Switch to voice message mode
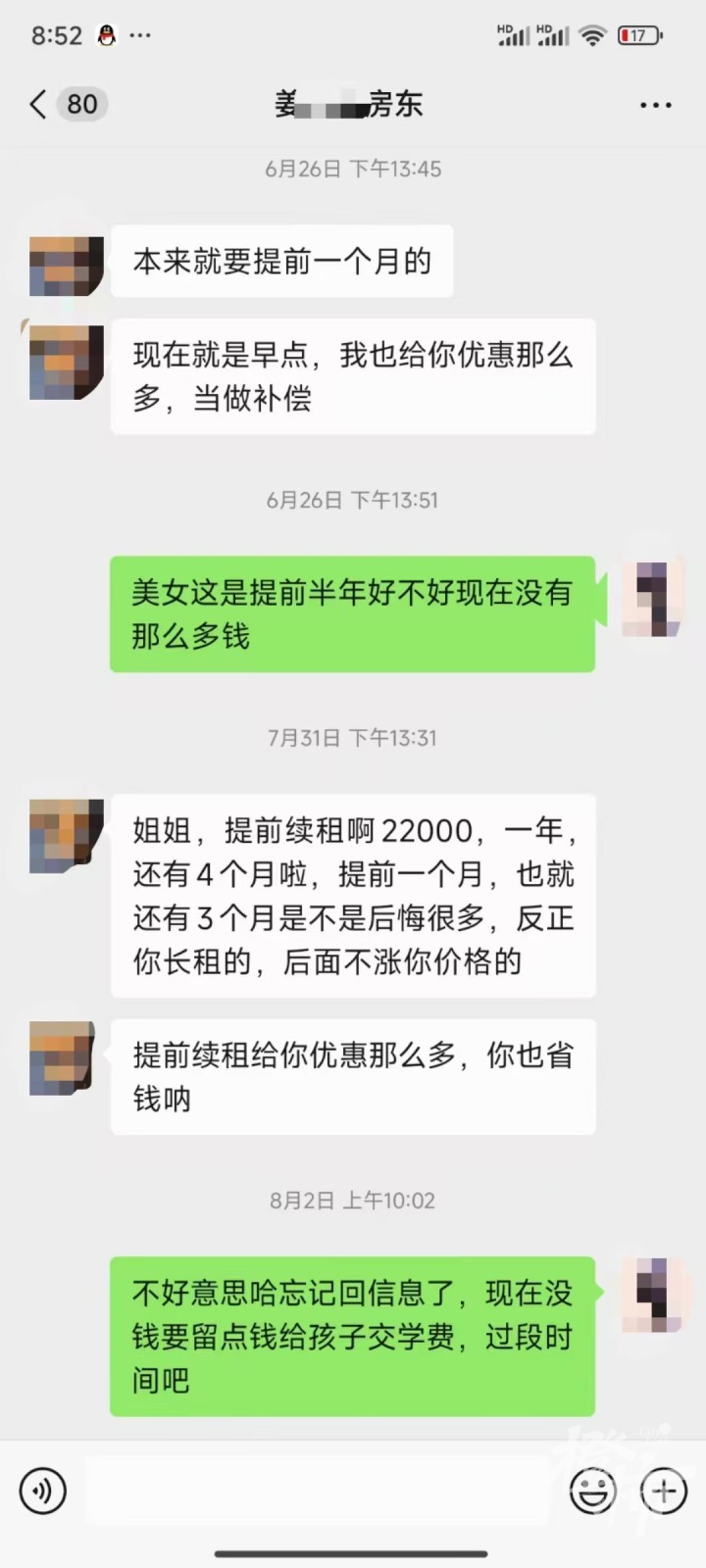Screen dimensions: 706x1568 [42, 1491]
